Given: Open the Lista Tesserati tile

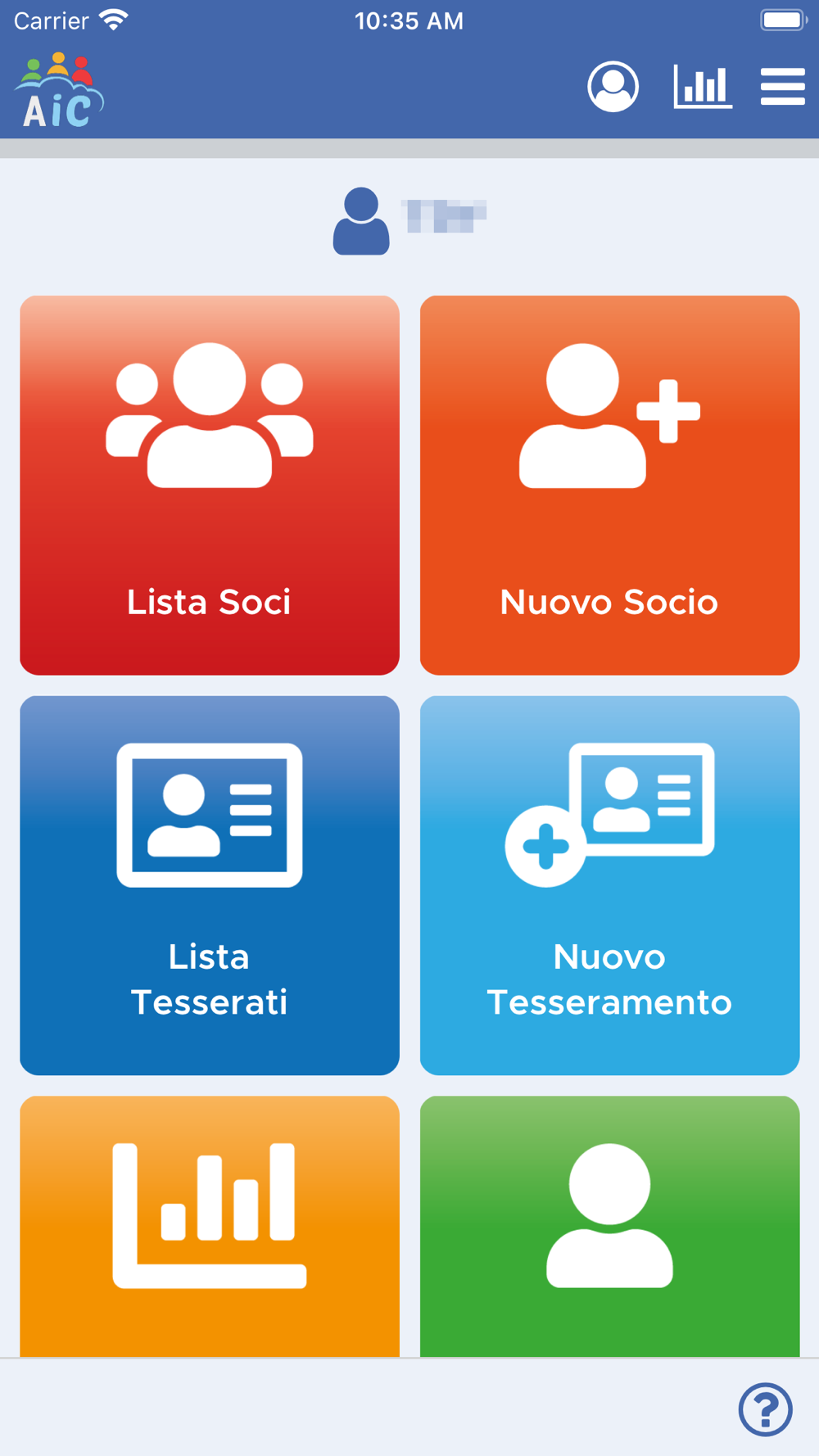Looking at the screenshot, I should 210,885.
